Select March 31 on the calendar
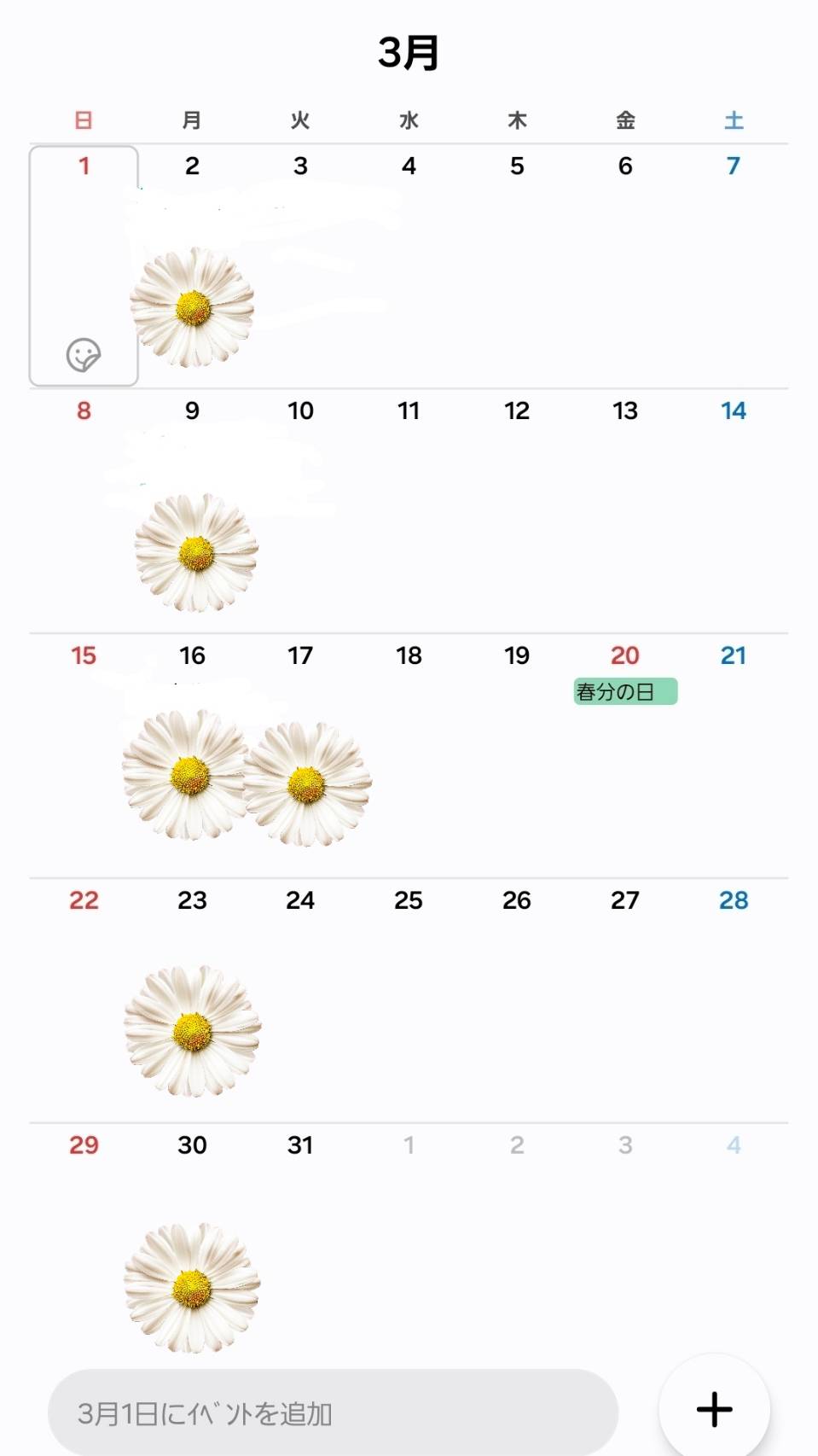This screenshot has width=818, height=1456. [x=300, y=1145]
